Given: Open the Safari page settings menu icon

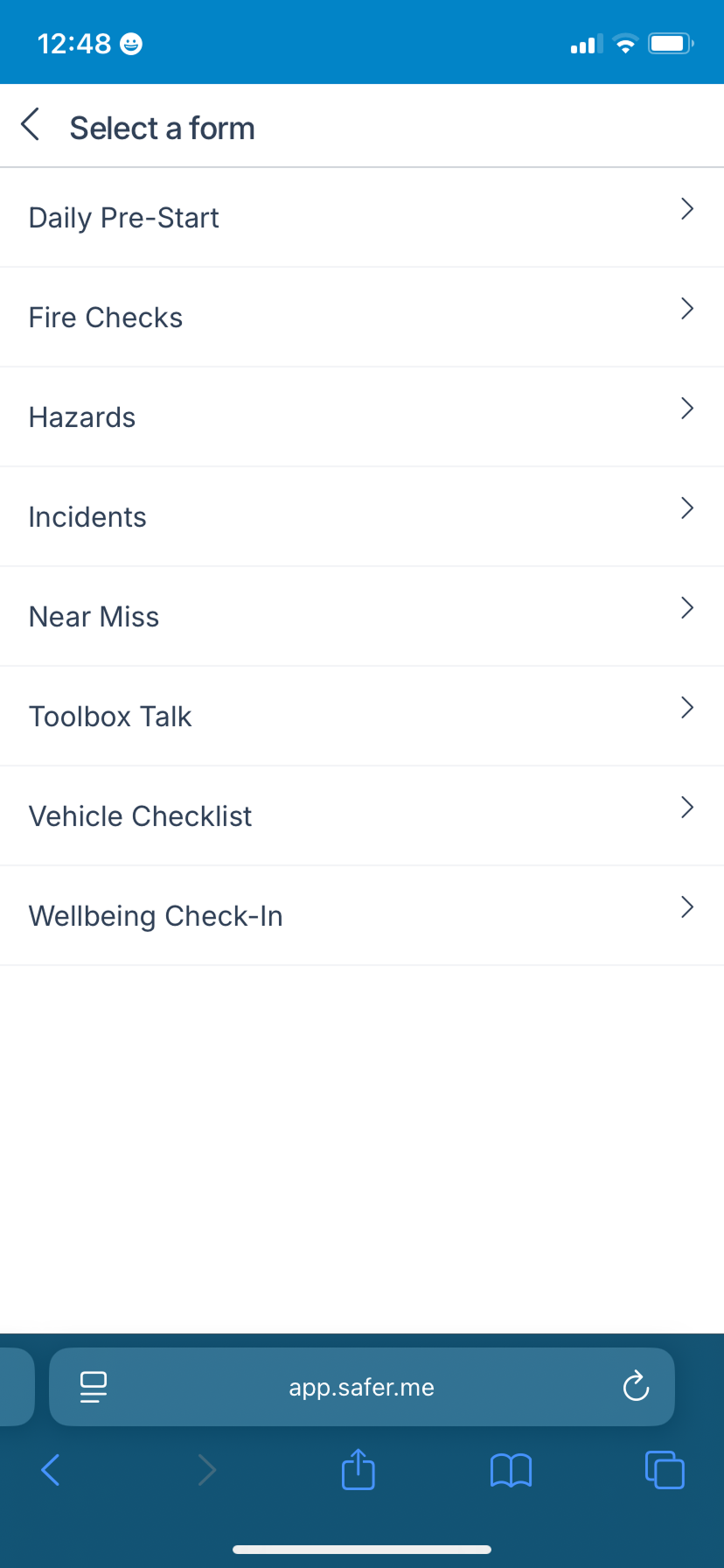Looking at the screenshot, I should pyautogui.click(x=92, y=1386).
